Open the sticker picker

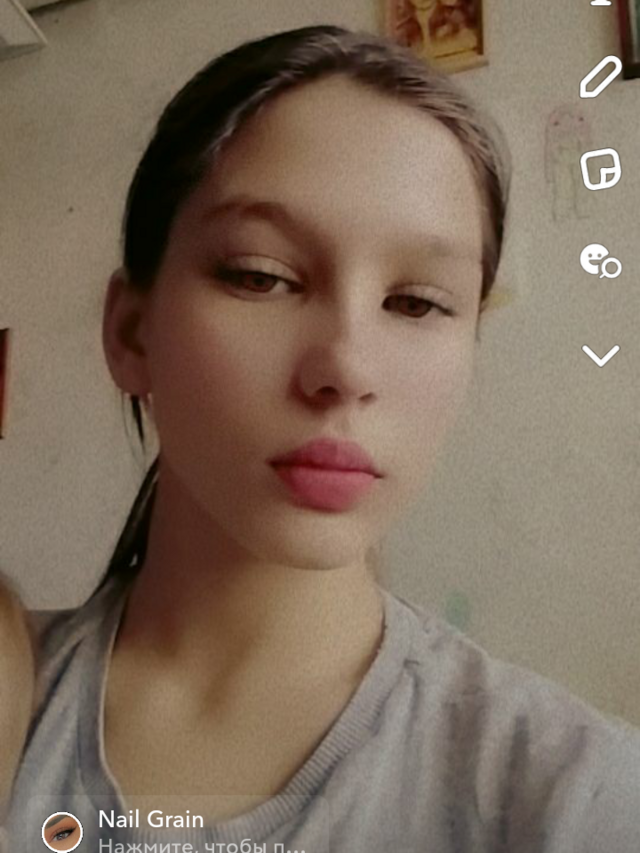[x=601, y=169]
